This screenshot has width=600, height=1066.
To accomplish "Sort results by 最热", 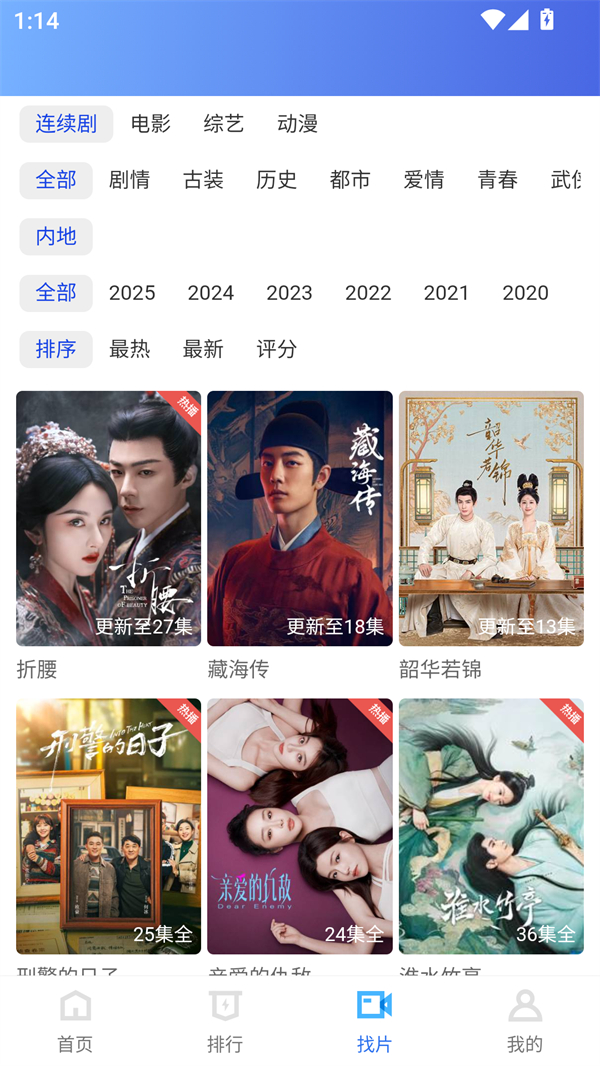I will (129, 349).
